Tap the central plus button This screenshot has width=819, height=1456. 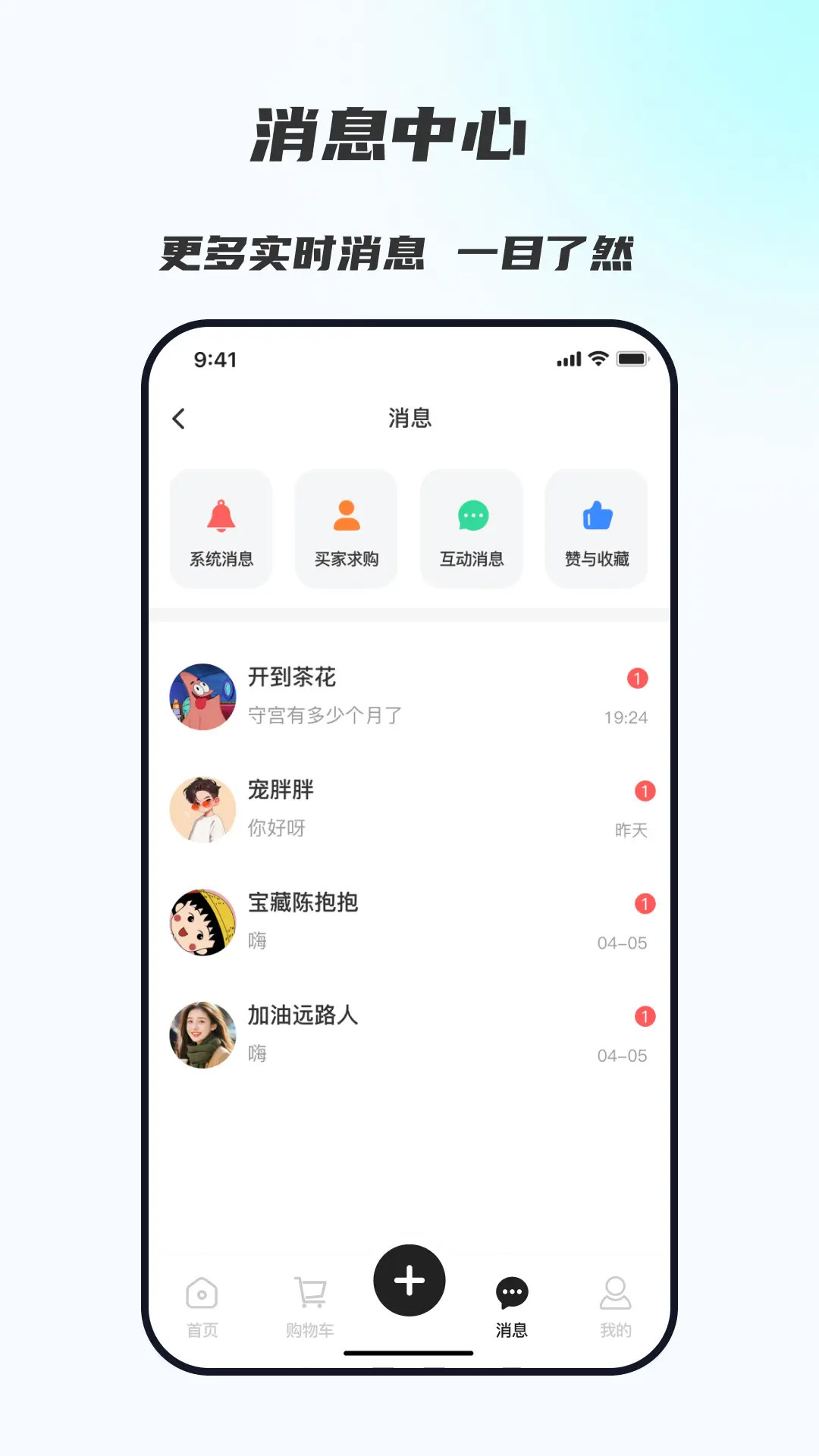point(408,1281)
